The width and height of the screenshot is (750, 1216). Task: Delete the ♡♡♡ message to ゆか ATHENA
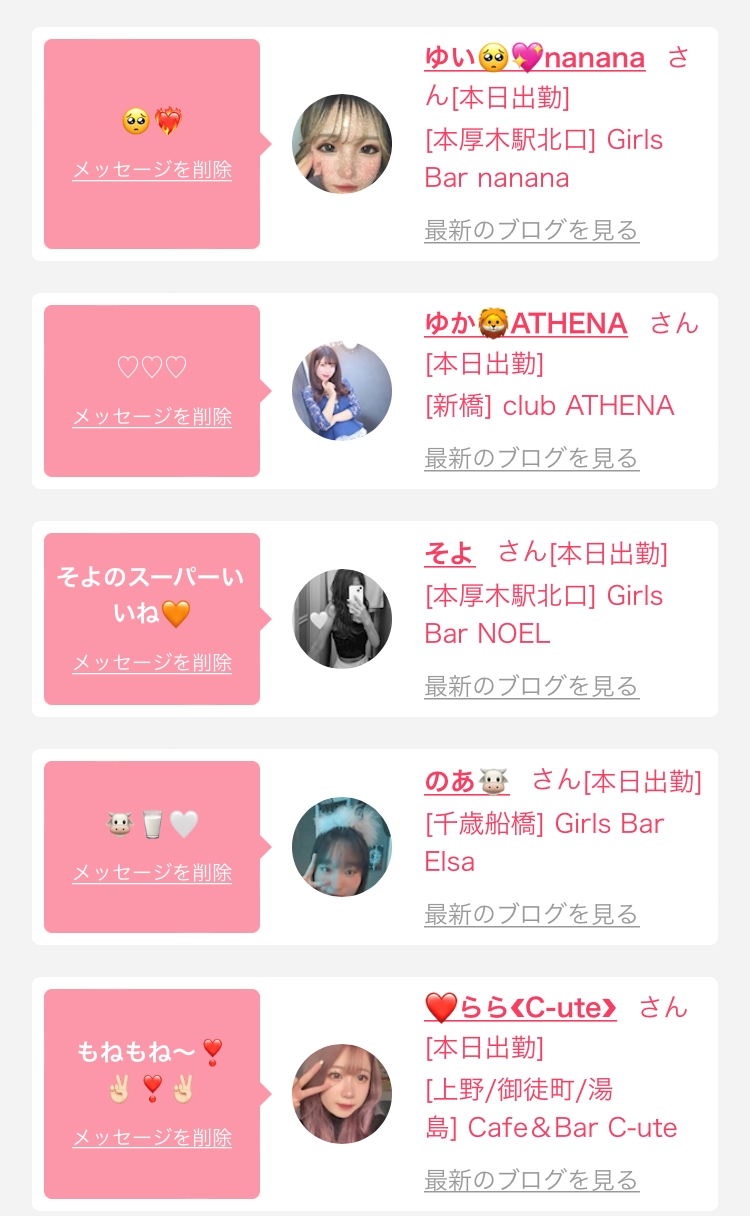[x=152, y=417]
